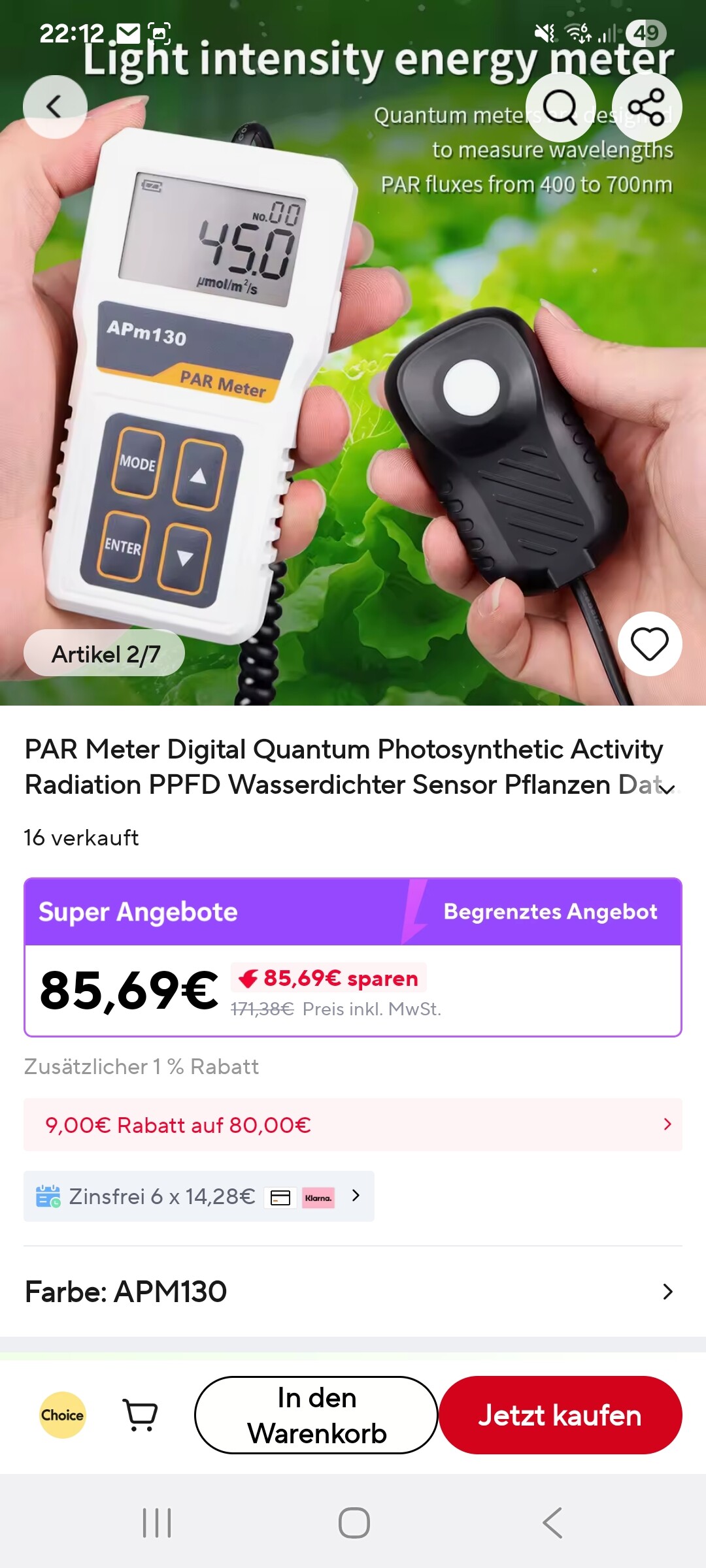Screen dimensions: 706x1568
Task: Buy now with Jetzt kaufen
Action: (x=560, y=1415)
